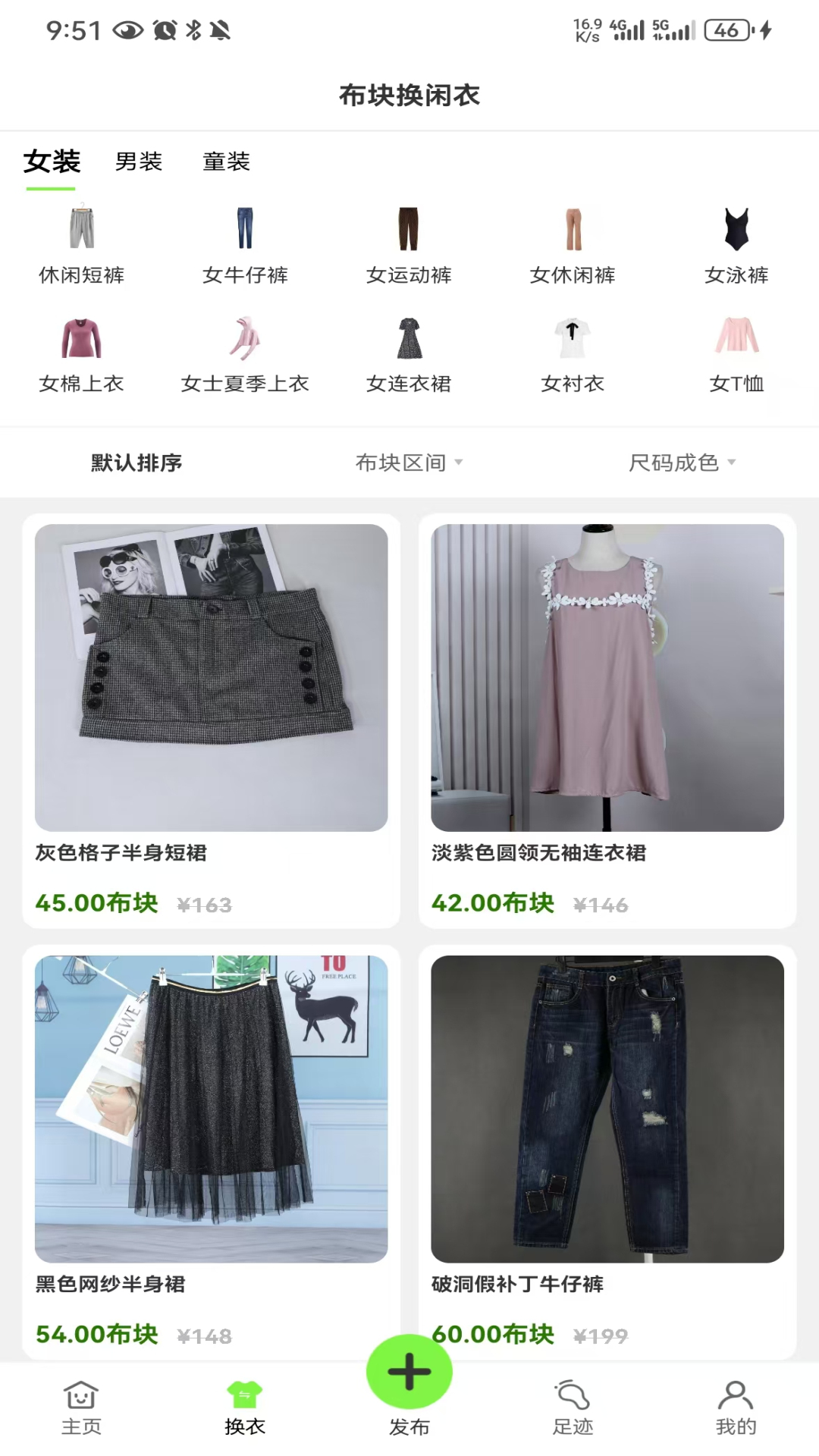Switch to the 男装 tab
This screenshot has height=1456, width=819.
click(x=139, y=162)
